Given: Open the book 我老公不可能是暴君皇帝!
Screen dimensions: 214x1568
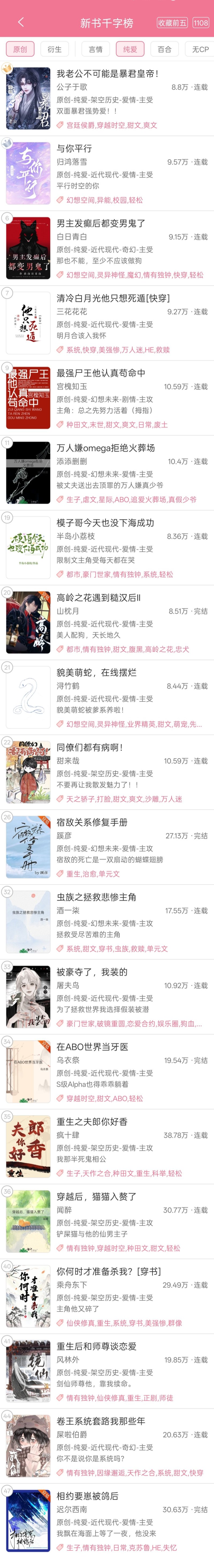Looking at the screenshot, I should tap(108, 74).
